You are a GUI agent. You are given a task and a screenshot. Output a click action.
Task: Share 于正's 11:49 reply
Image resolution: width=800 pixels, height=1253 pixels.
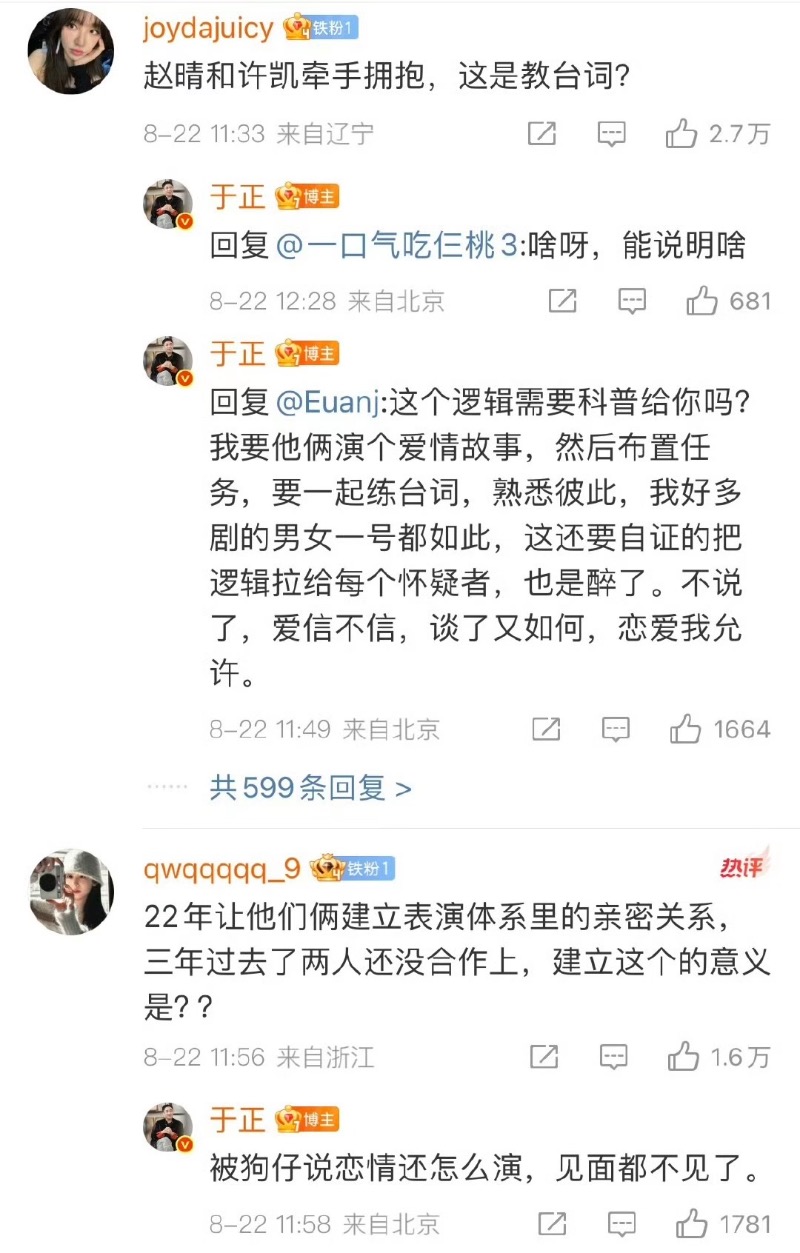tap(545, 729)
